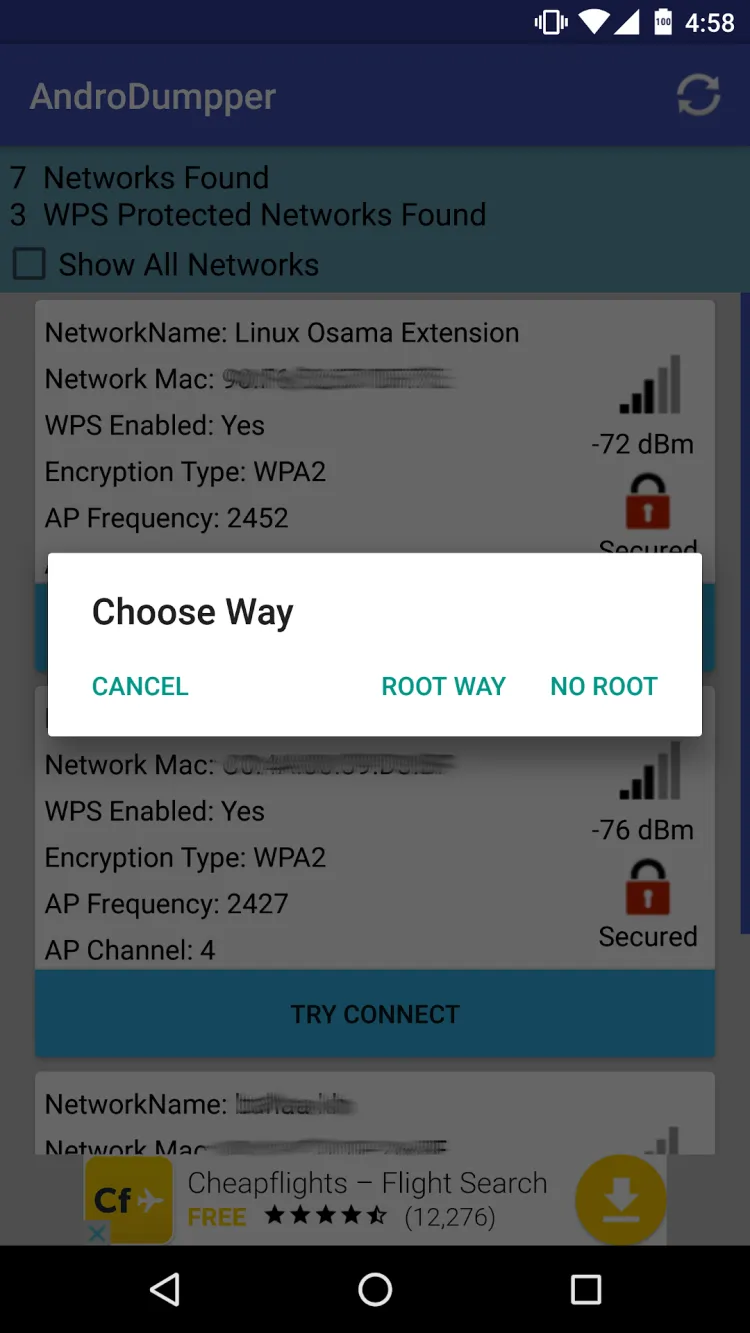Select the ROOT WAY option
750x1333 pixels.
tap(443, 686)
